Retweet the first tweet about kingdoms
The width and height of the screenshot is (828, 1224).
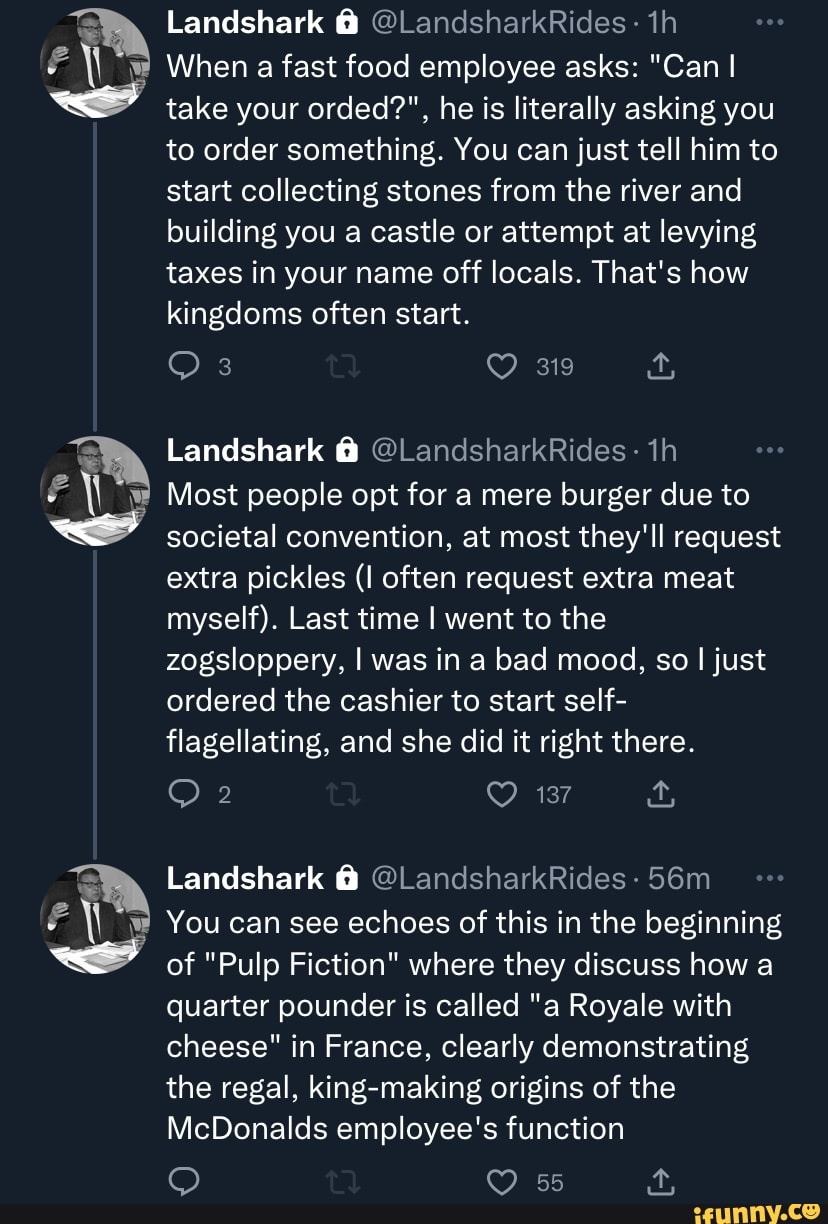(343, 366)
